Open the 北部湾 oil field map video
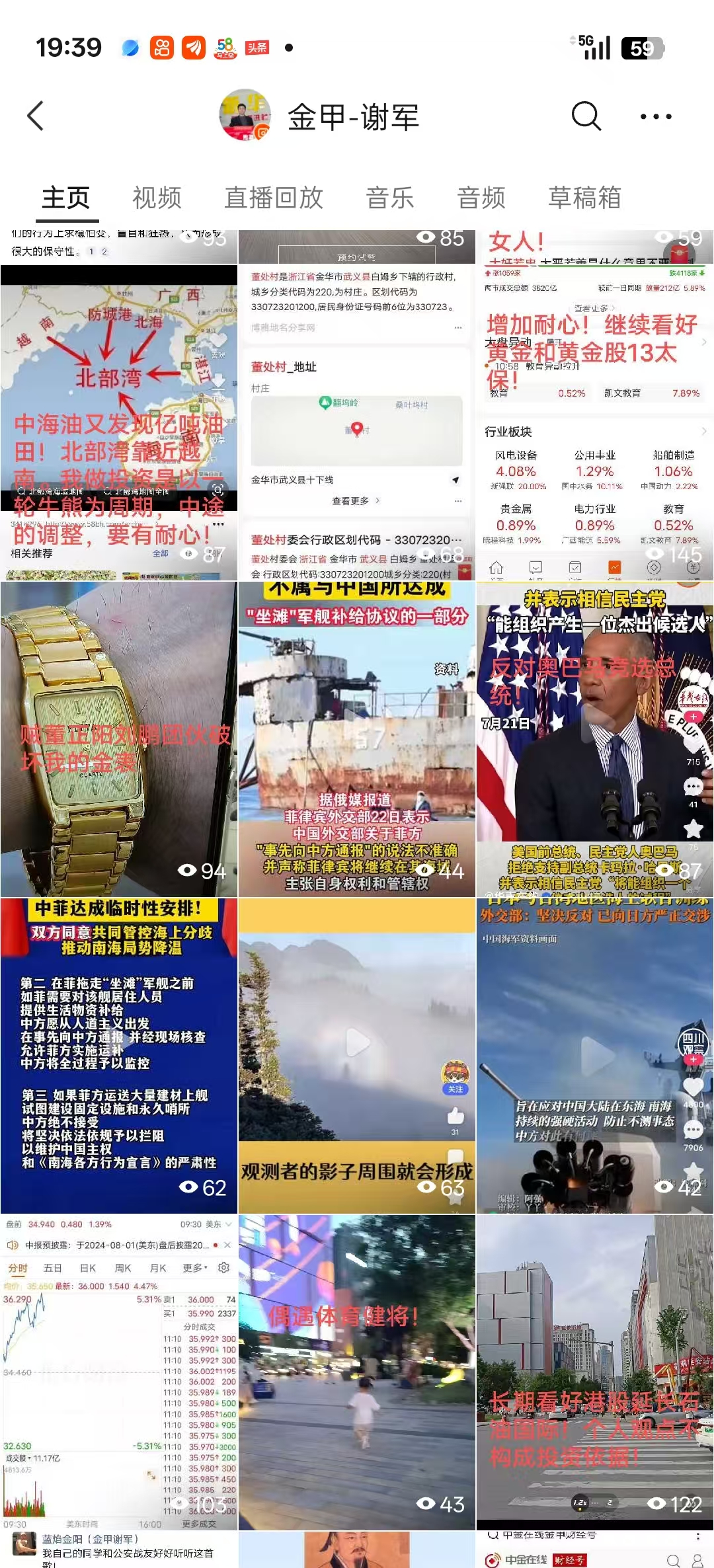This screenshot has width=714, height=1568. click(x=119, y=423)
